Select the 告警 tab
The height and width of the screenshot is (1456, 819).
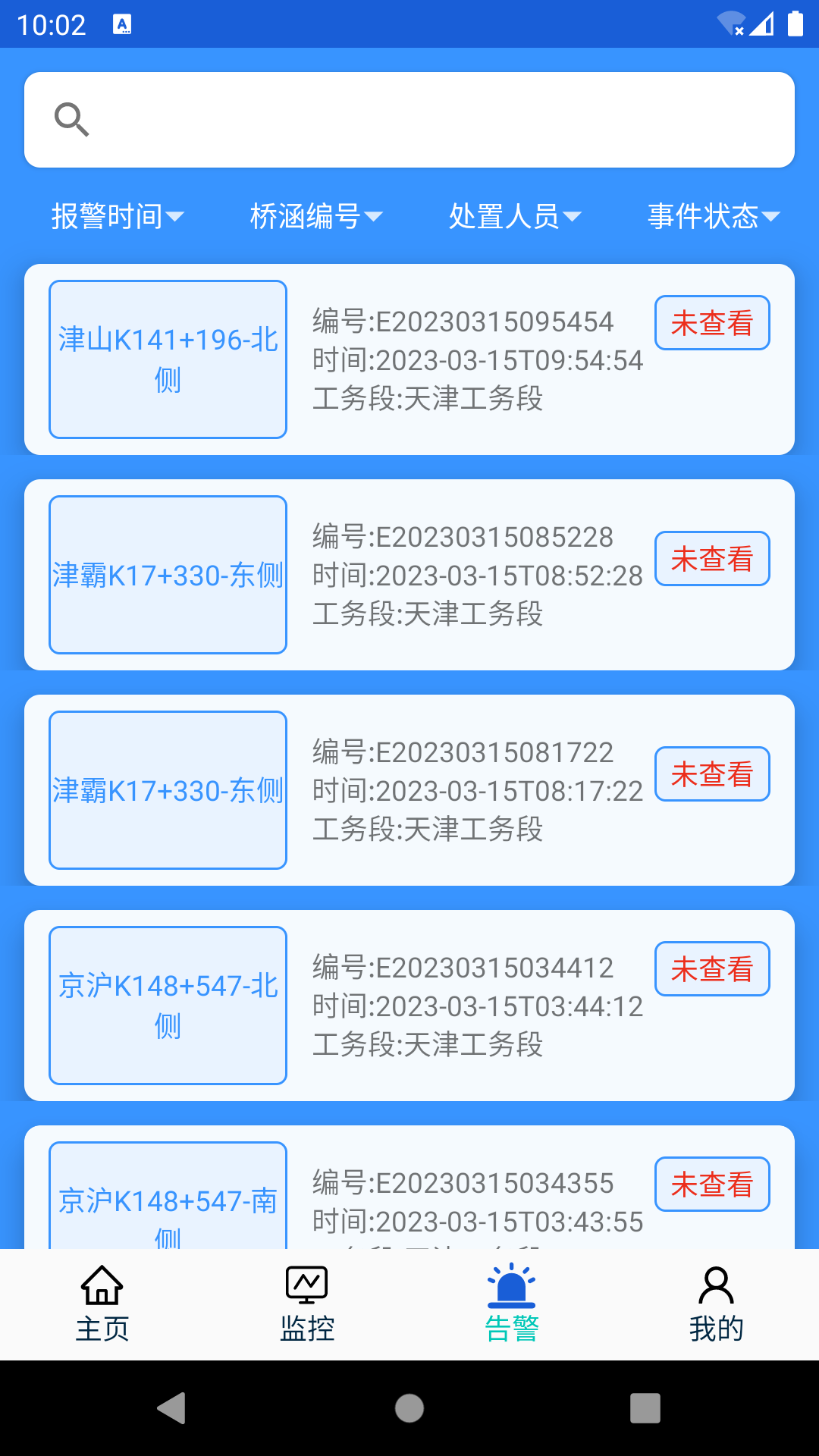[512, 1304]
